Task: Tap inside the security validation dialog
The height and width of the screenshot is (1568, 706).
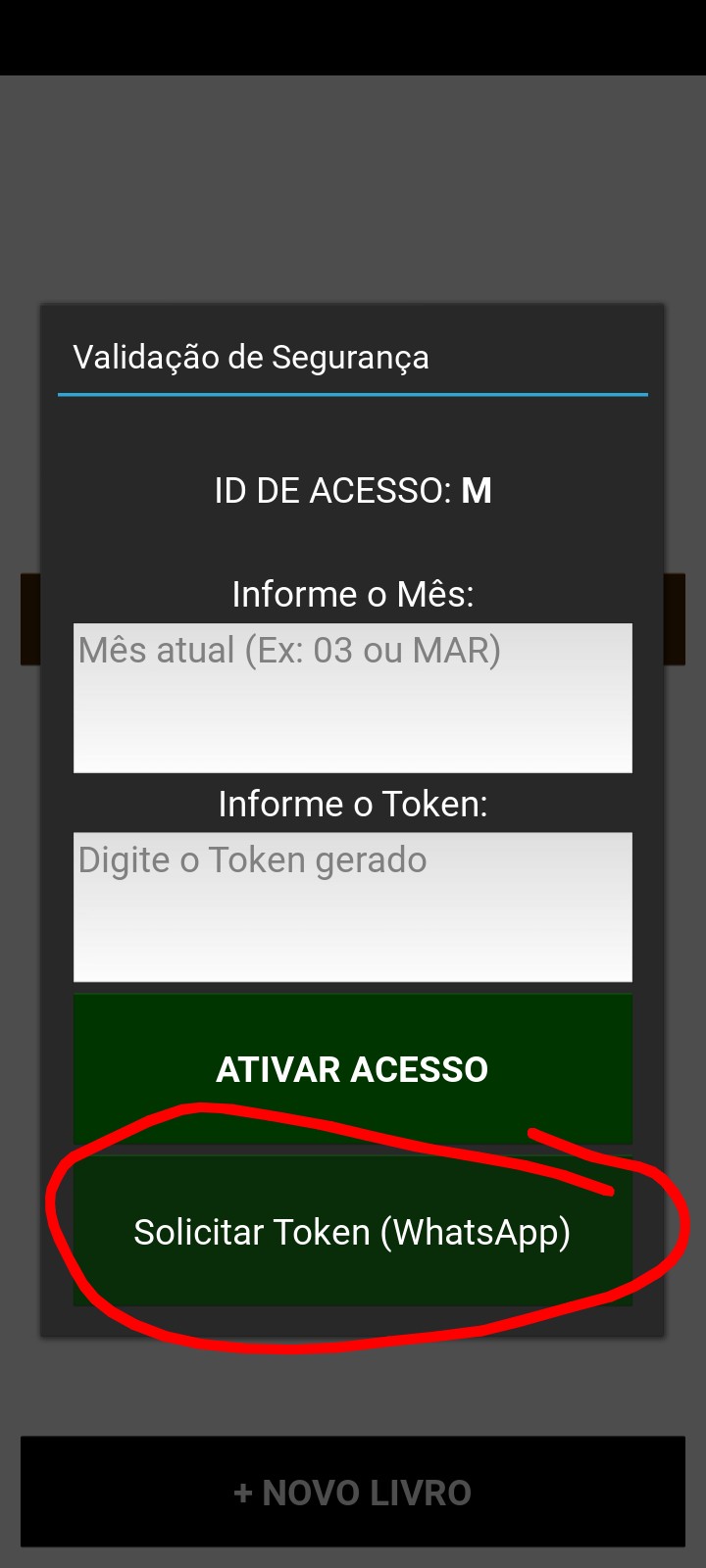Action: [x=353, y=441]
